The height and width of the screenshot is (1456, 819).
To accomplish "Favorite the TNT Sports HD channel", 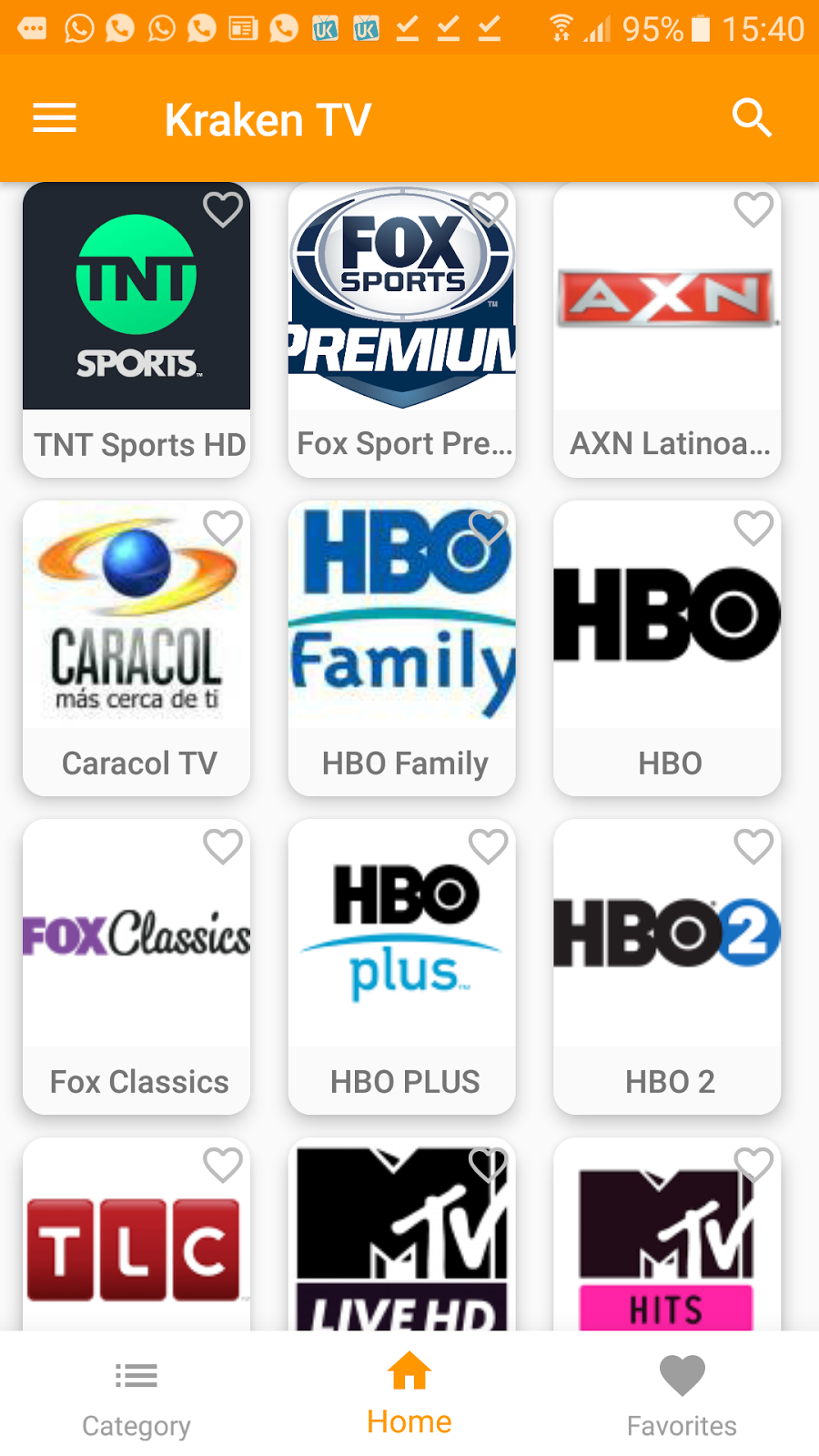I will (x=223, y=210).
